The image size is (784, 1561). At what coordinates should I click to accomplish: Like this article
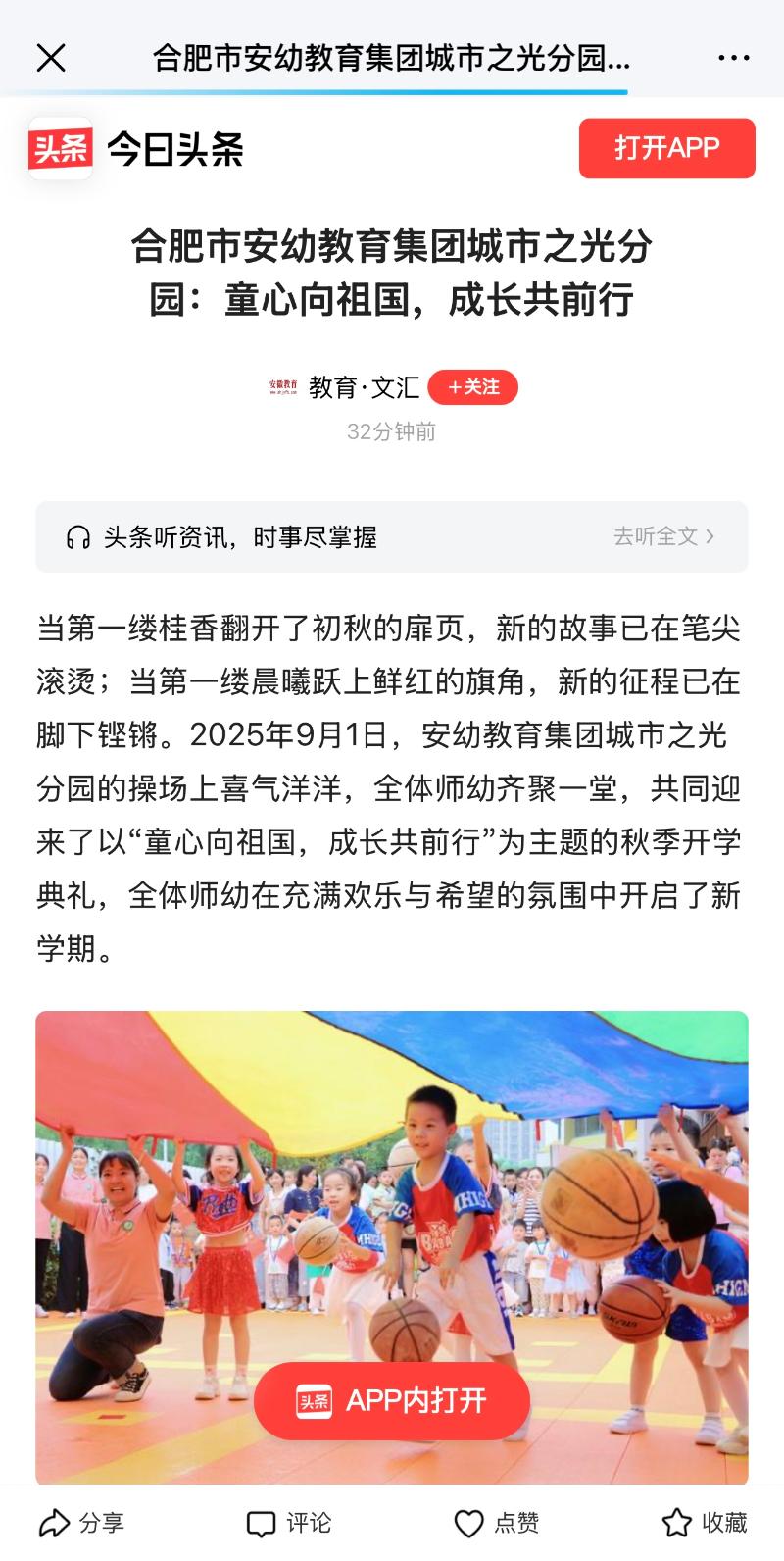[x=497, y=1523]
